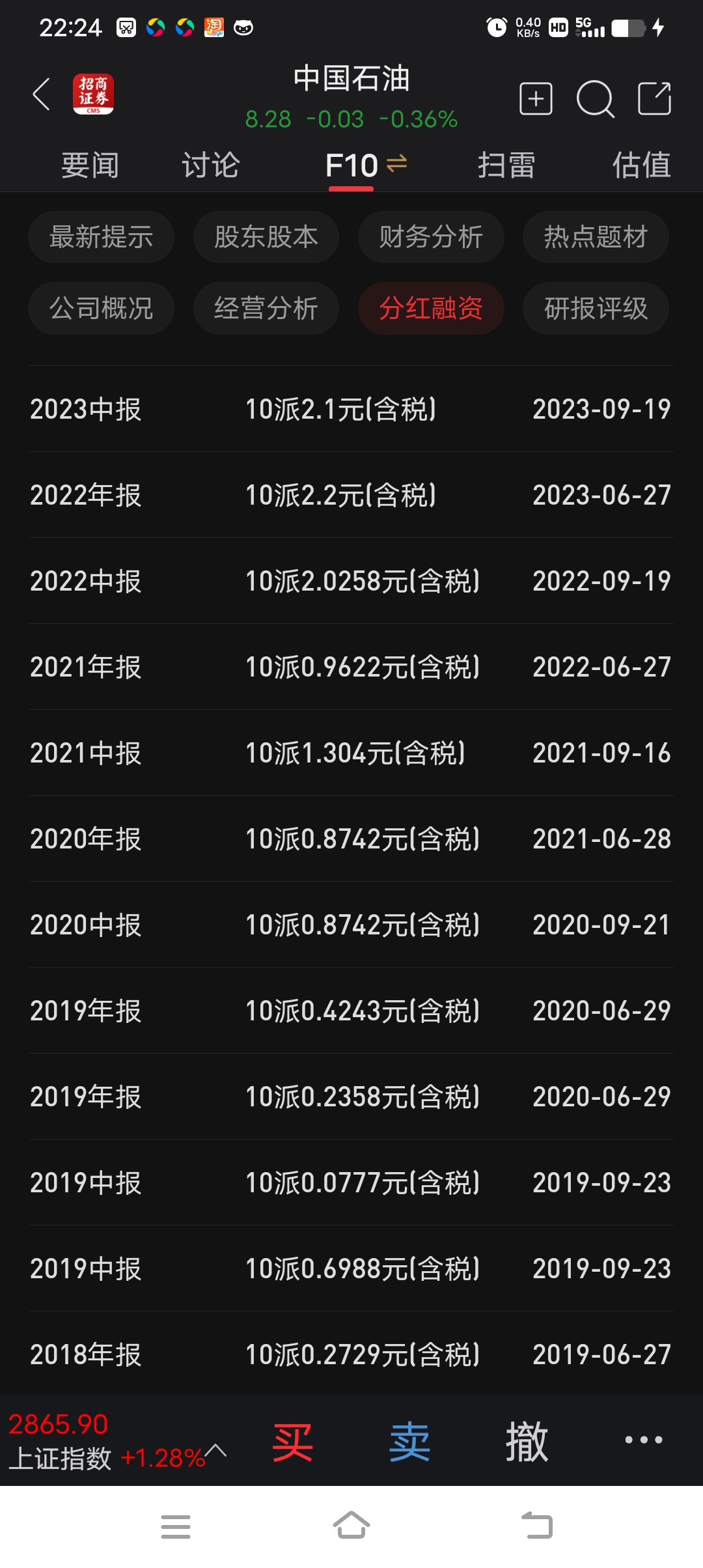Go back using the top-left arrow

click(42, 94)
